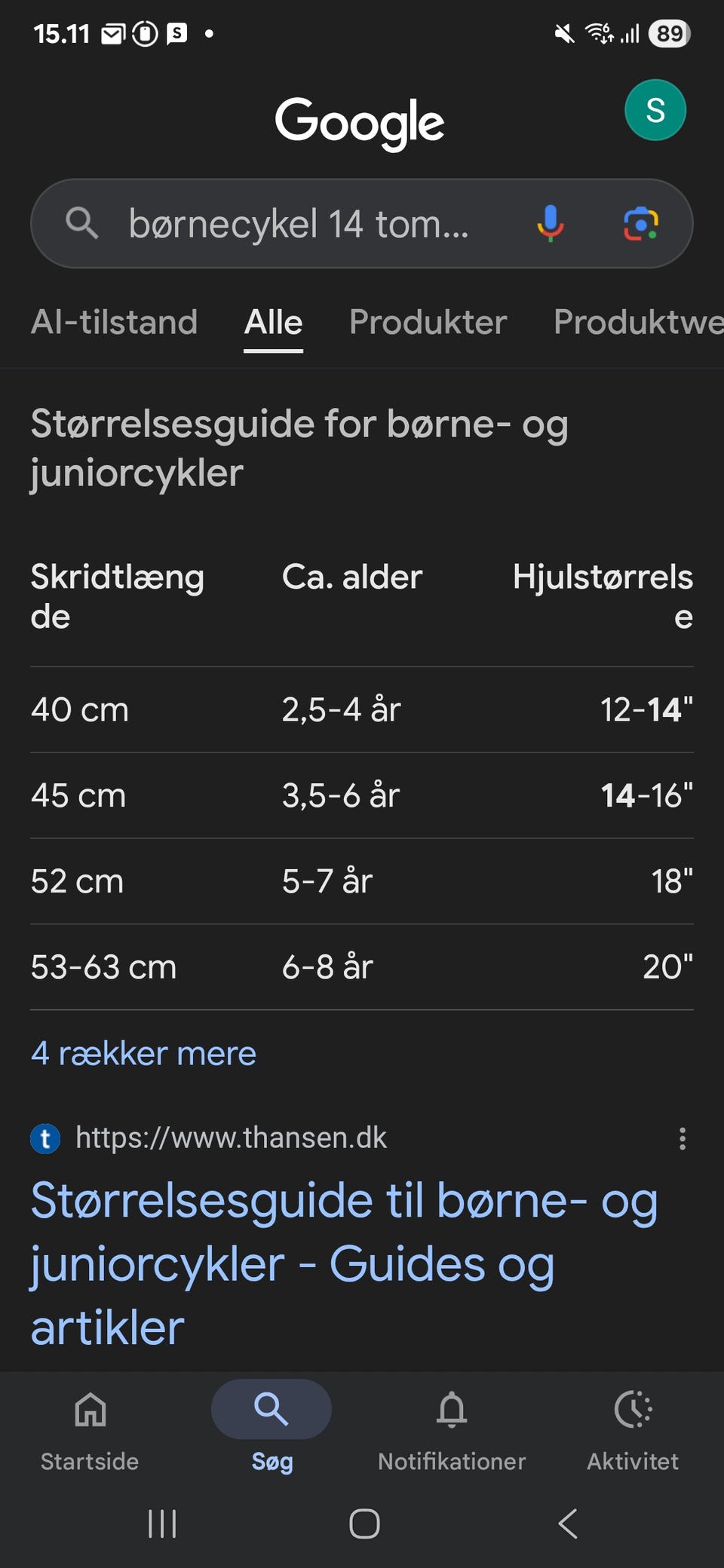
Task: Select the Alle results tab
Action: [x=273, y=323]
